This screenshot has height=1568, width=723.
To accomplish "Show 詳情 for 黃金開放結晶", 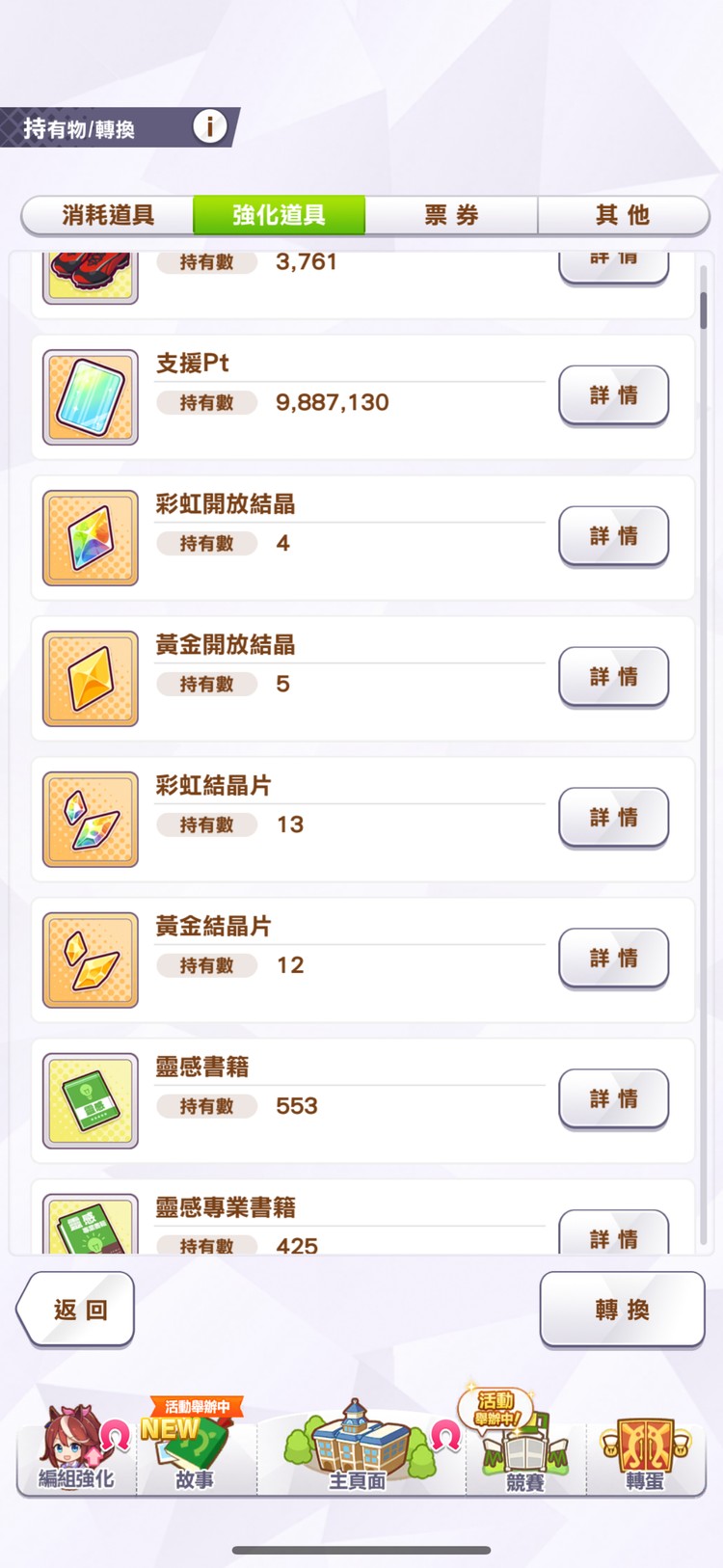I will 613,677.
